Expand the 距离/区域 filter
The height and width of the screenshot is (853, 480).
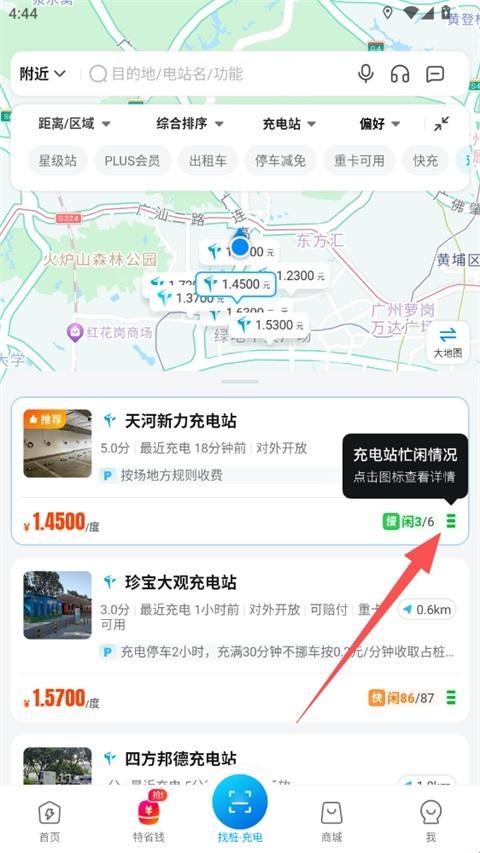74,123
